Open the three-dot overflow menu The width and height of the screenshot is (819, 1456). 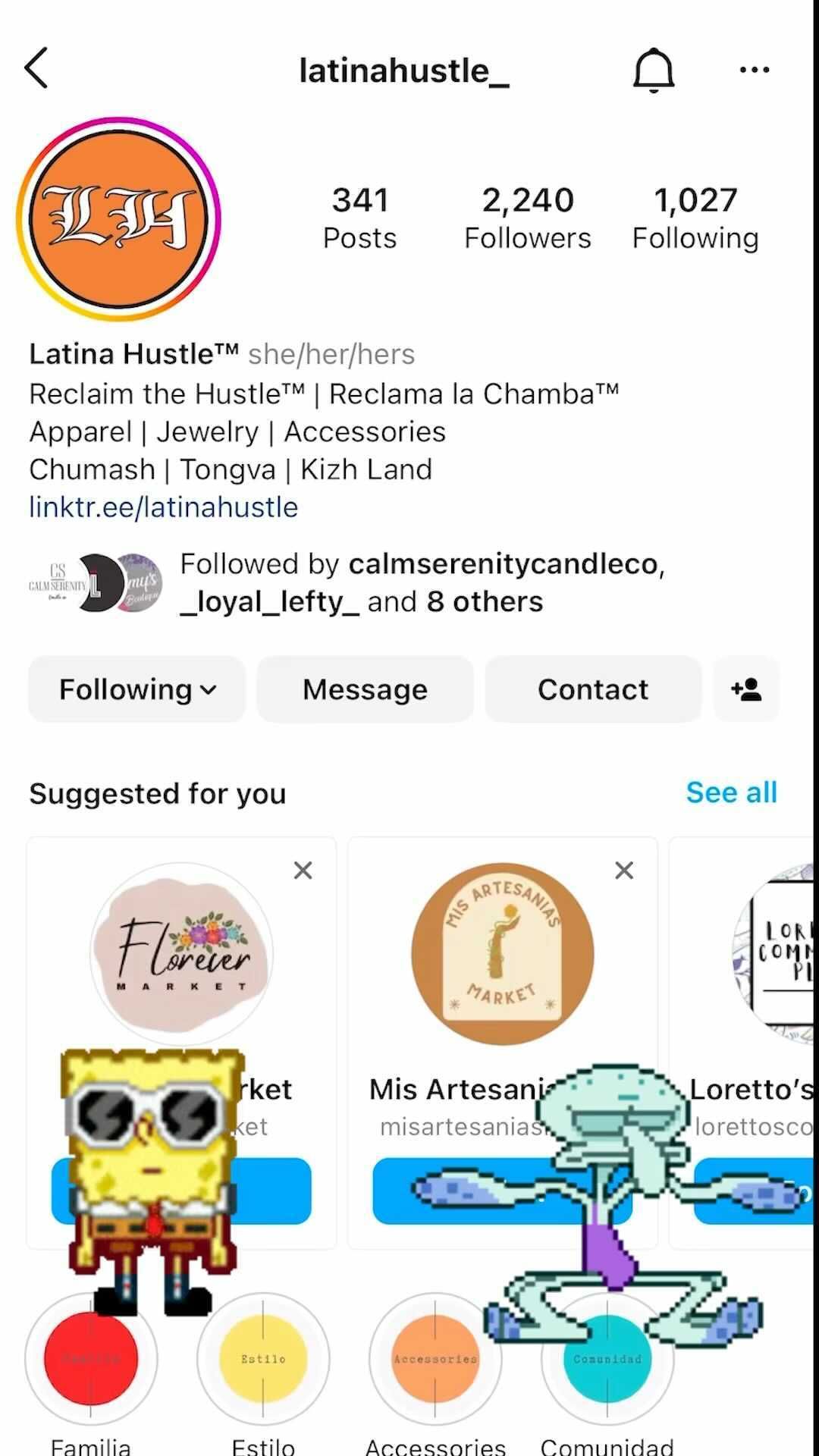[754, 70]
